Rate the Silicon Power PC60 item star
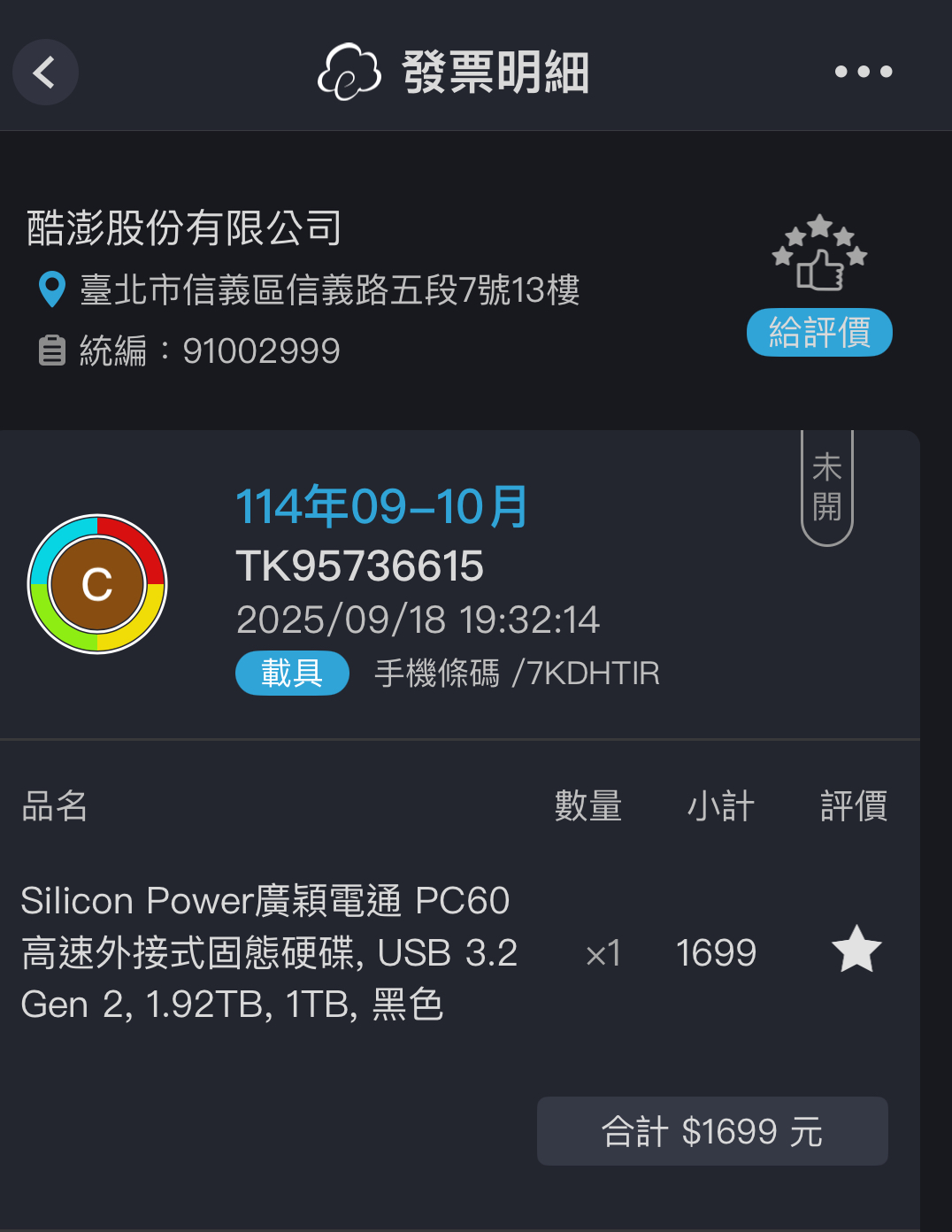Screen dimensions: 952x1232 [x=856, y=951]
